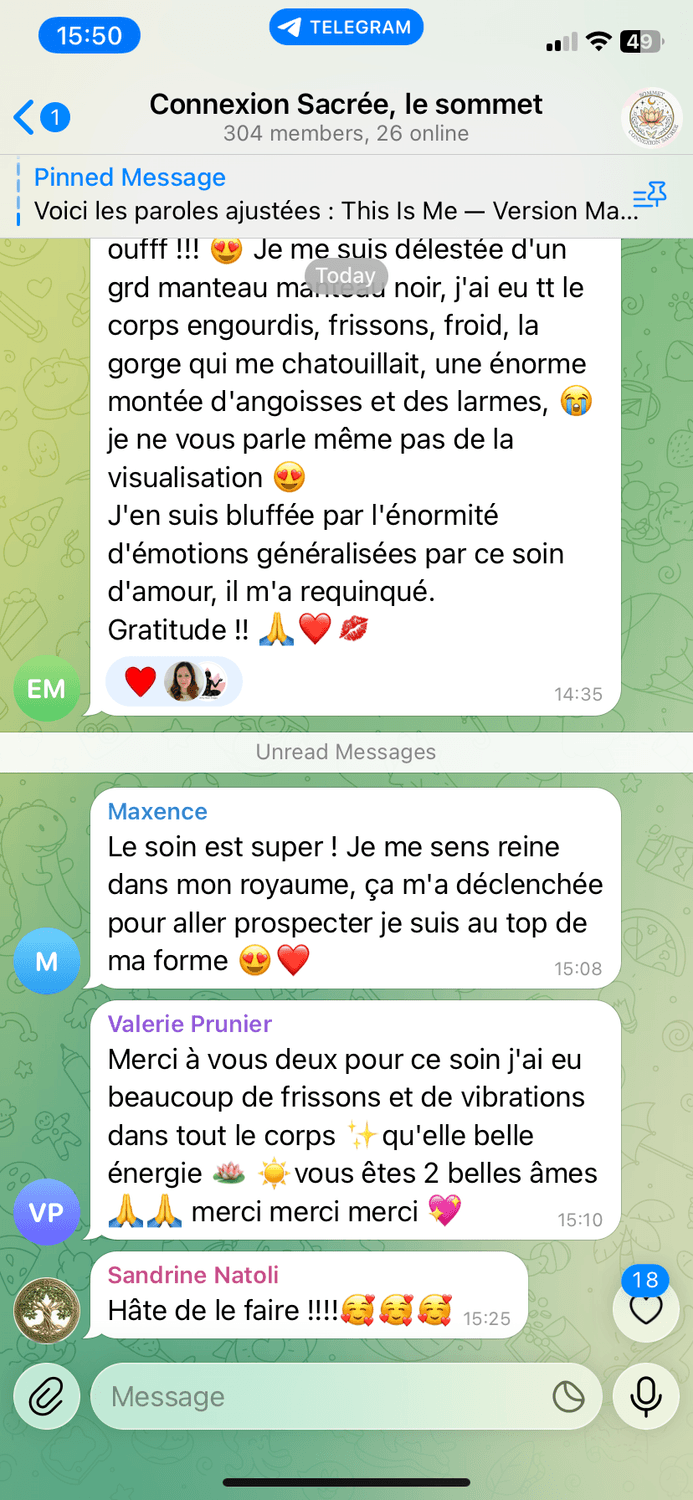This screenshot has width=693, height=1500.
Task: Open the group avatar profile picture
Action: click(x=651, y=118)
